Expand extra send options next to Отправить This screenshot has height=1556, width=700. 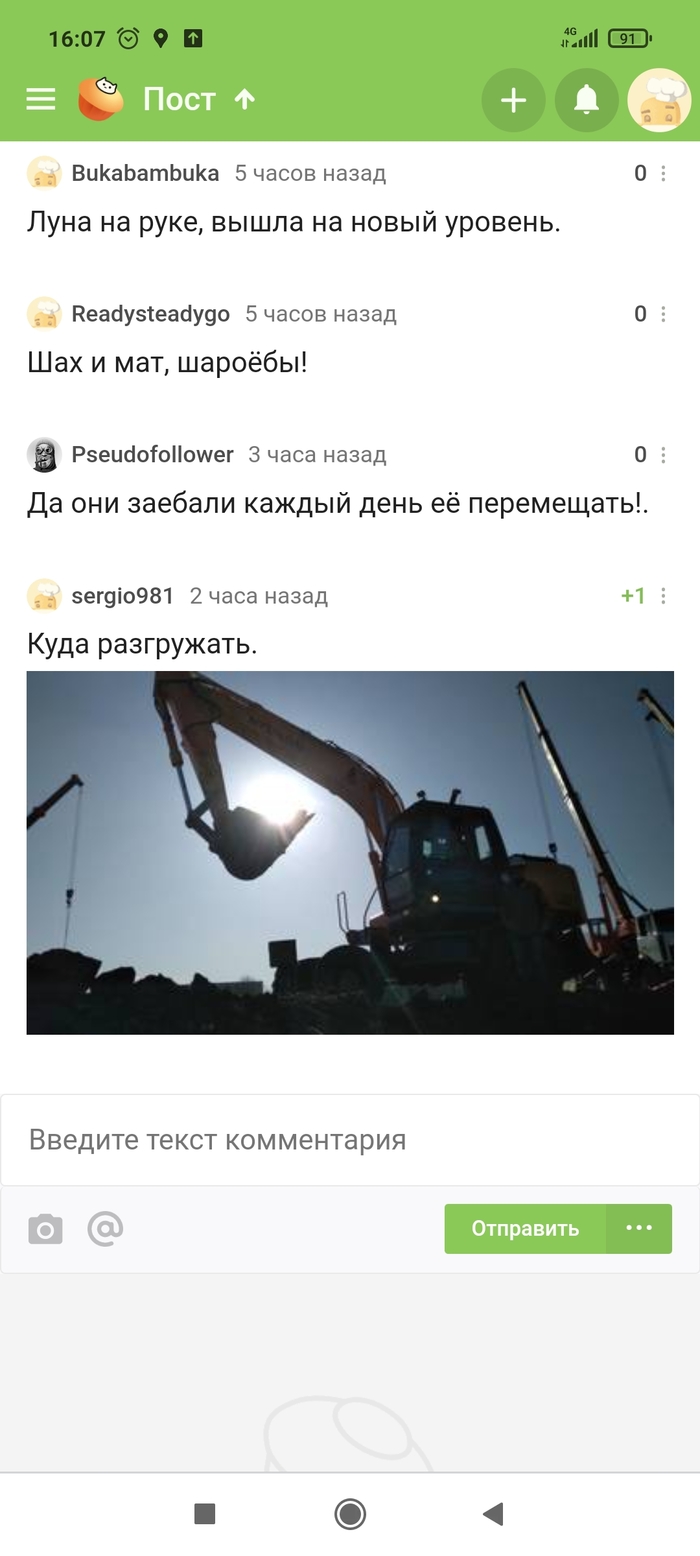tap(639, 1229)
